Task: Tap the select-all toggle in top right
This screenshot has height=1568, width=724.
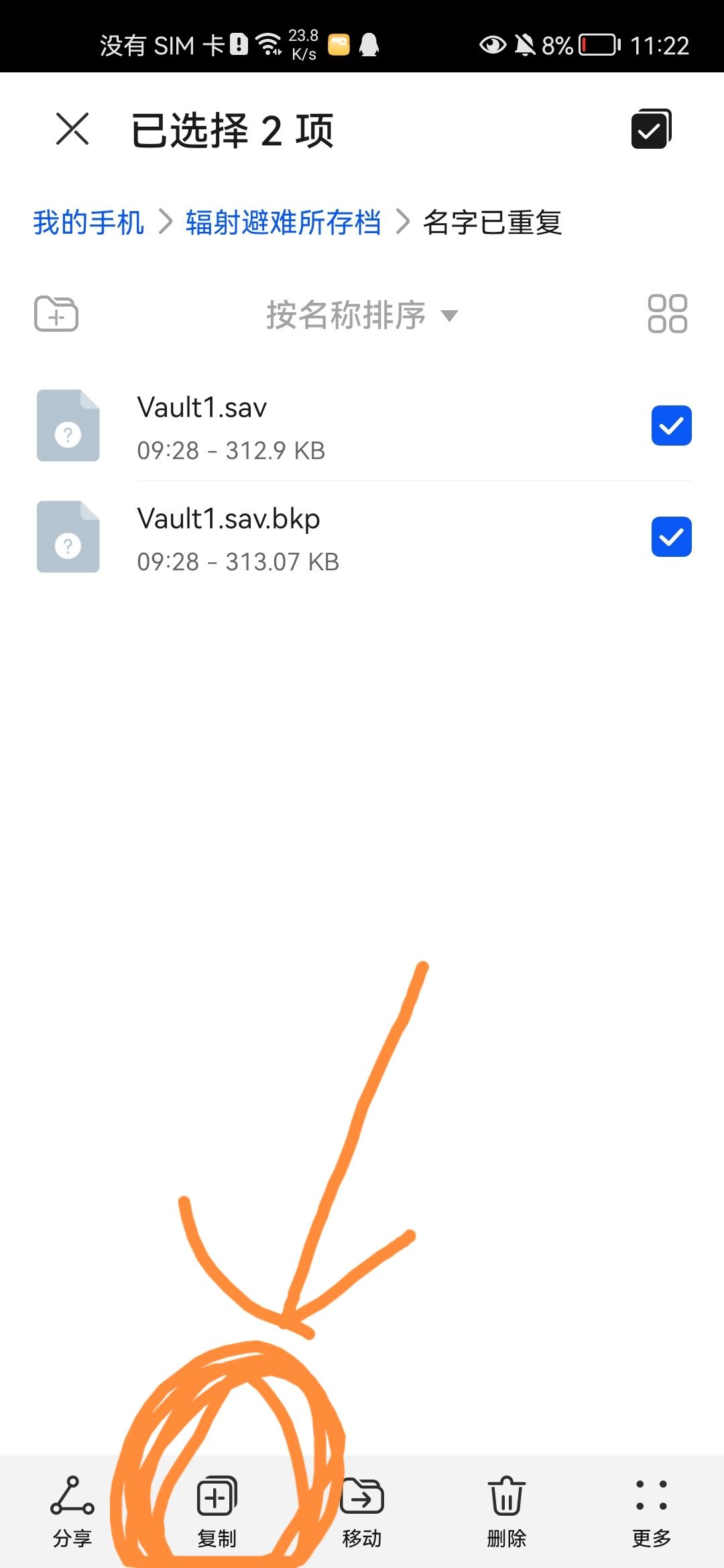Action: [x=651, y=129]
